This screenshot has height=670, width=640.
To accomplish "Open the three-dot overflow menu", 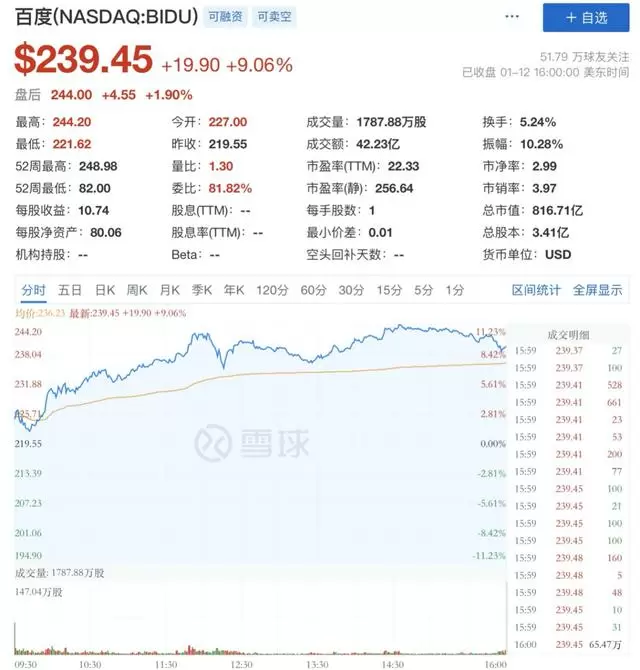I will [x=512, y=18].
